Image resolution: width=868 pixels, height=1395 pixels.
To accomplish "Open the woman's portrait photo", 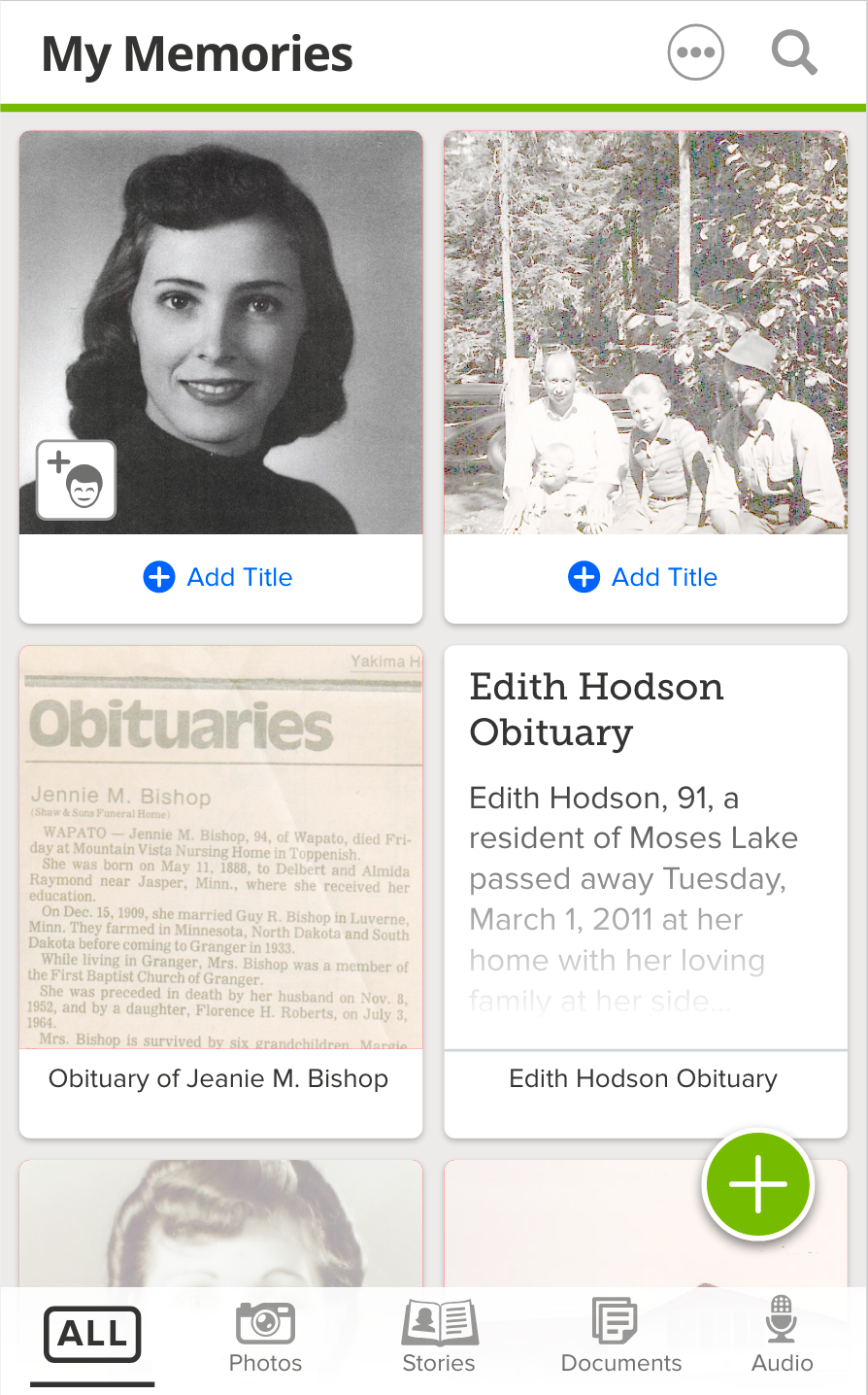I will (221, 332).
